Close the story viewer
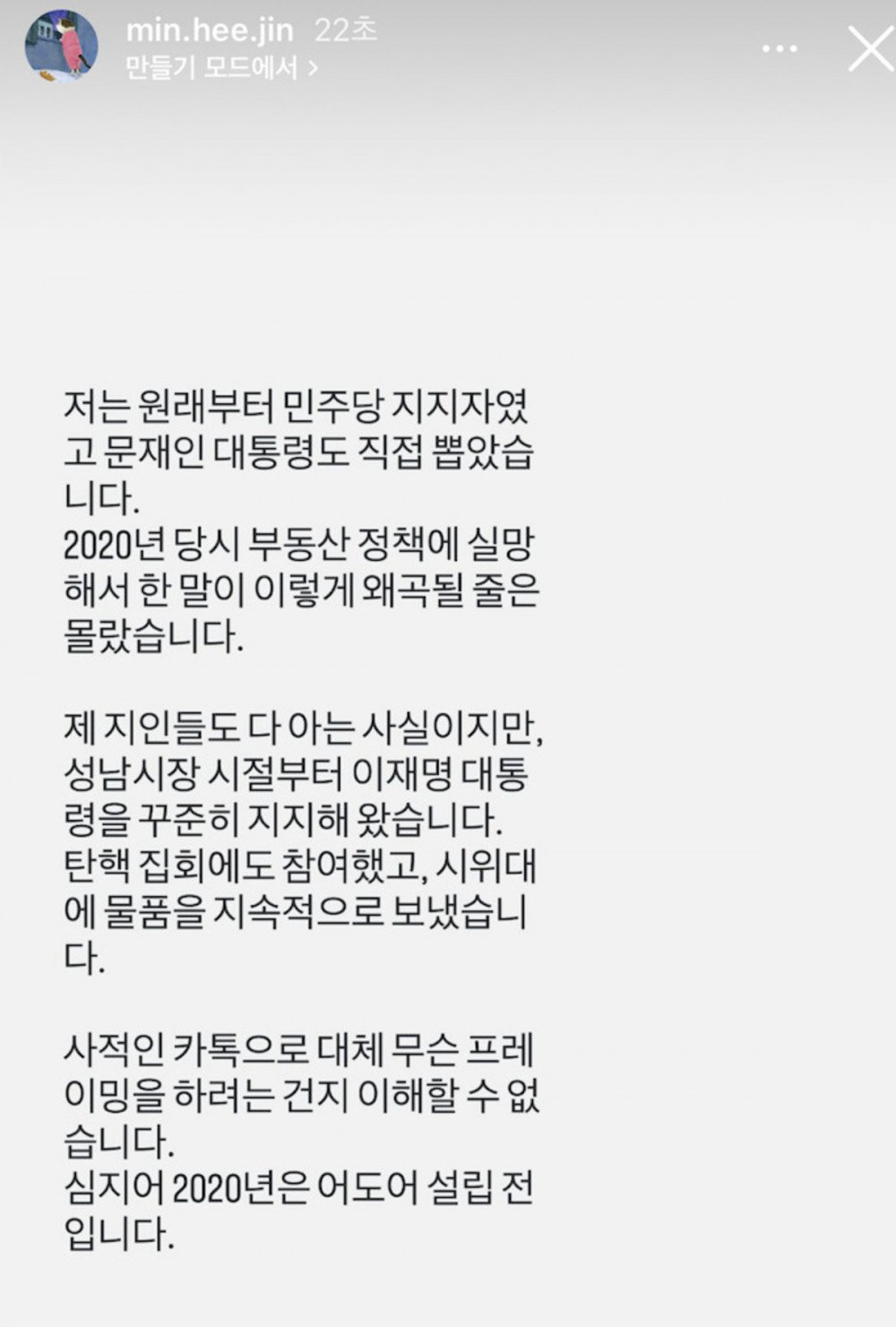Image resolution: width=896 pixels, height=1327 pixels. point(870,49)
